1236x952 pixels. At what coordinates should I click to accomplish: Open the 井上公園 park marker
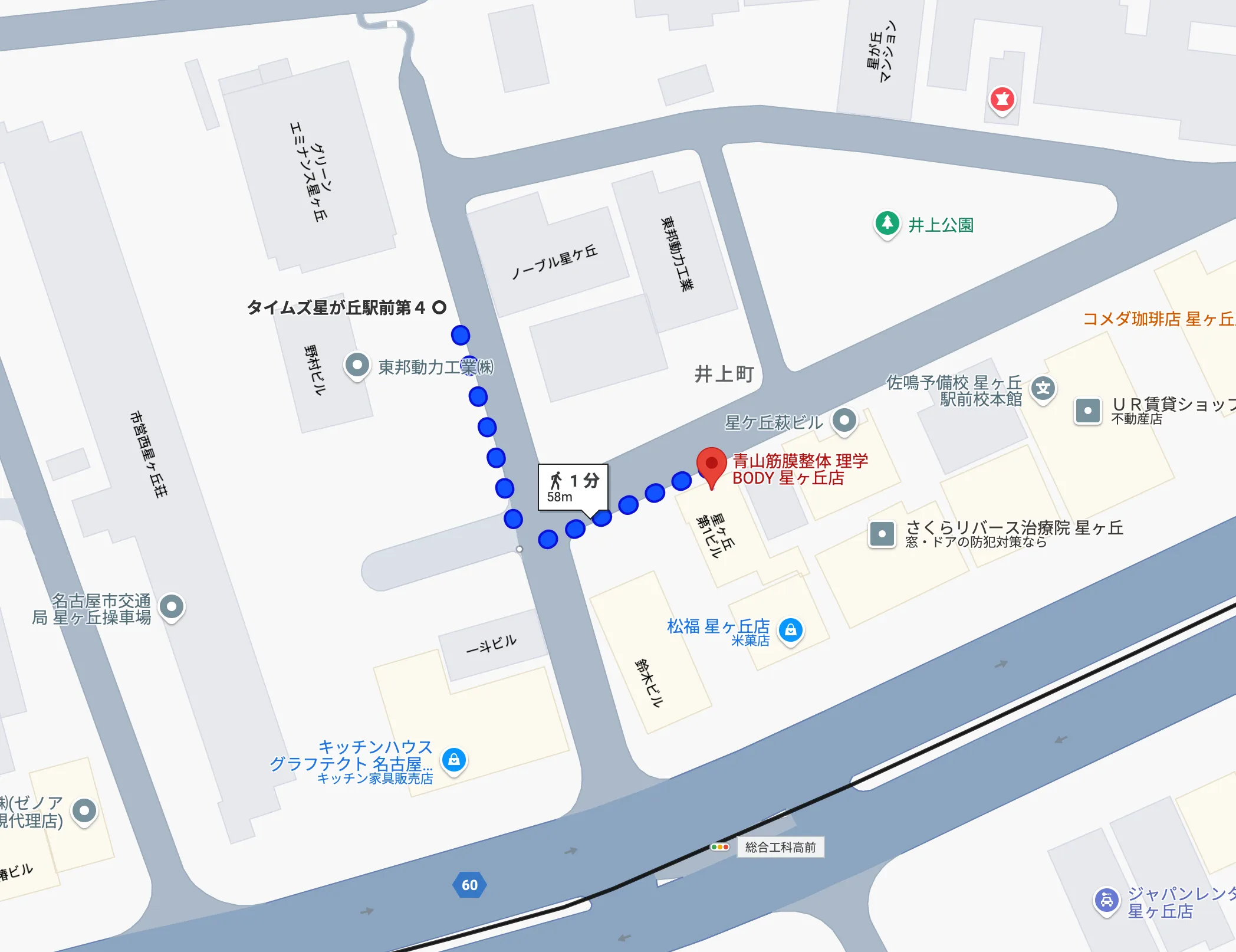tap(887, 224)
